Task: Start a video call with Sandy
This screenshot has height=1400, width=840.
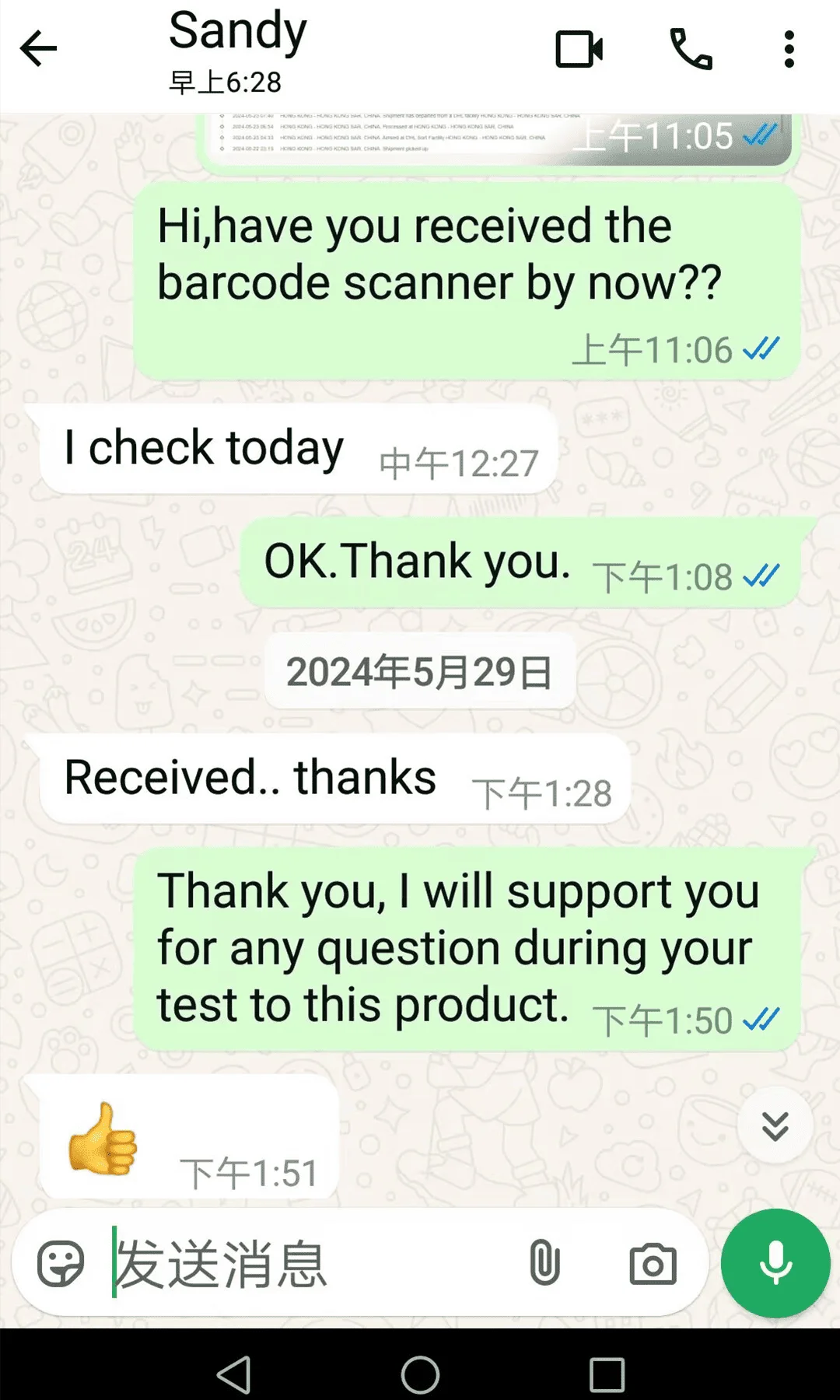Action: click(x=579, y=48)
